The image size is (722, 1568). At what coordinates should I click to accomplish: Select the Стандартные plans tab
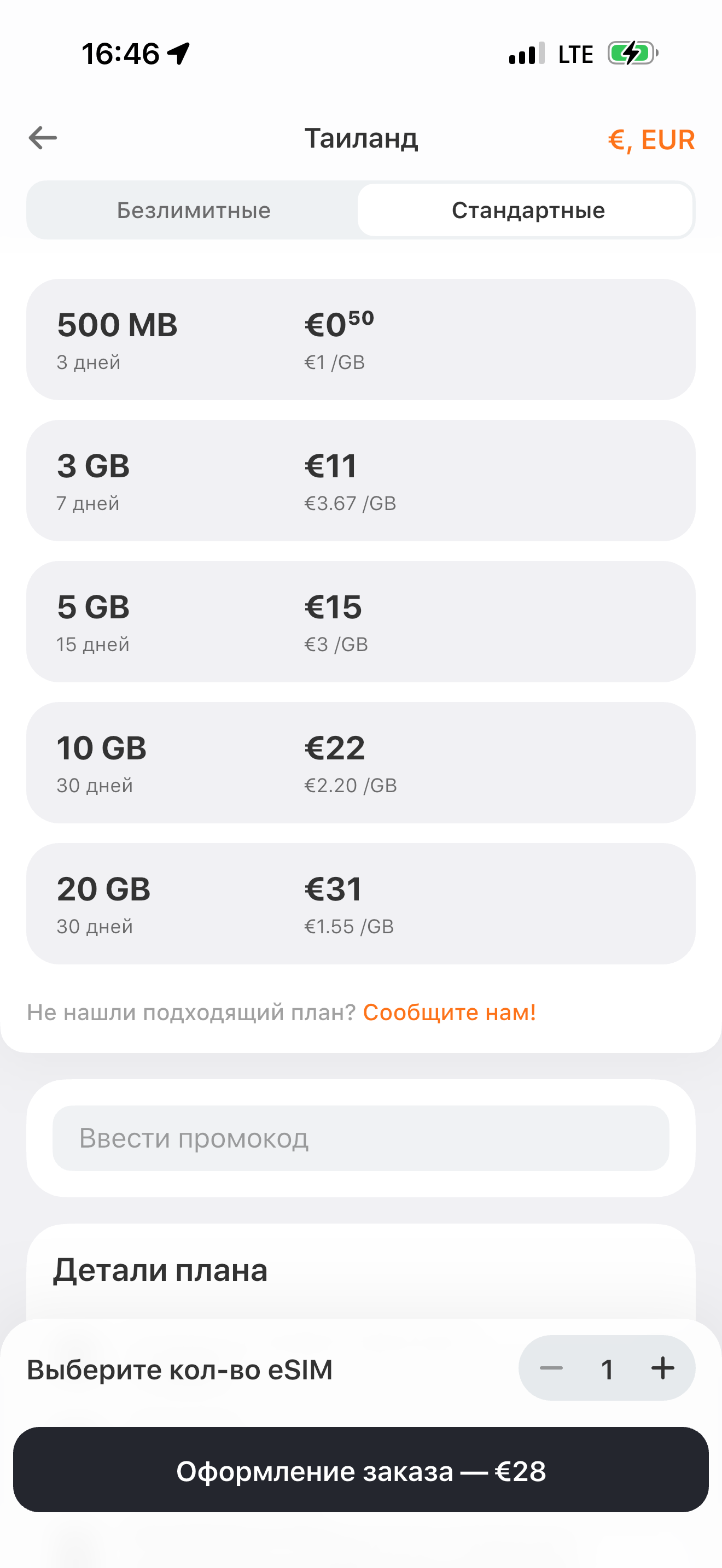click(527, 210)
